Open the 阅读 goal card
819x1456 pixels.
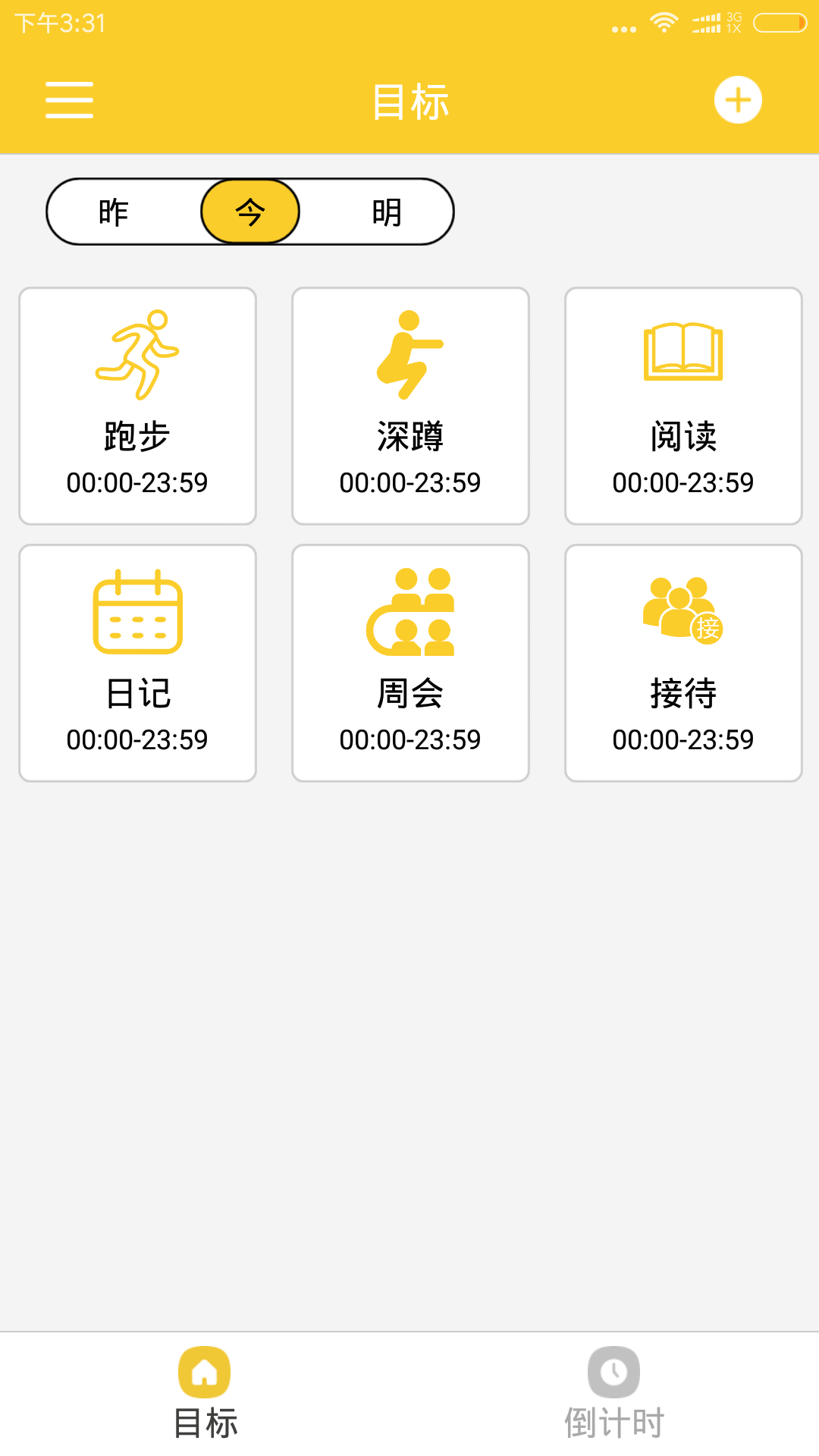coord(683,406)
